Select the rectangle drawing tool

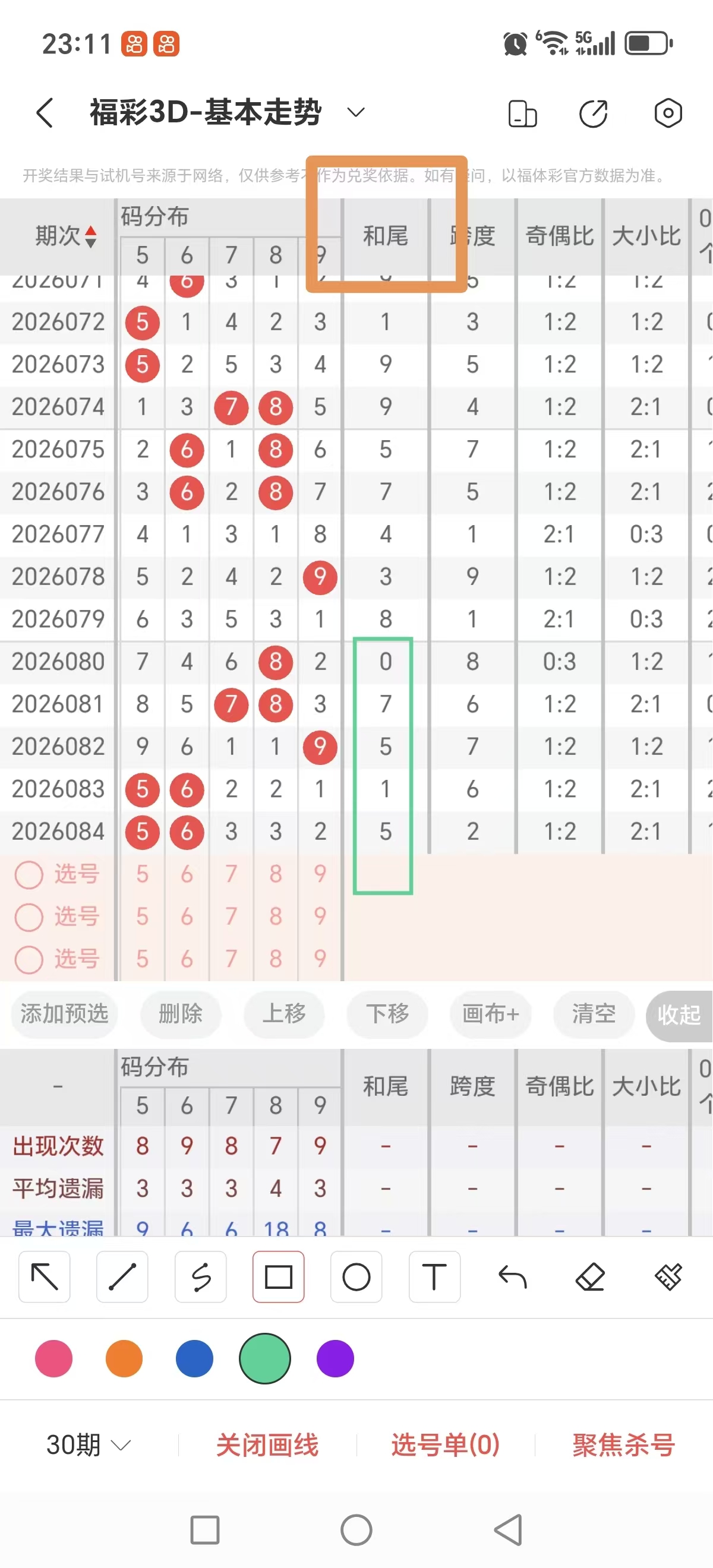[278, 1278]
